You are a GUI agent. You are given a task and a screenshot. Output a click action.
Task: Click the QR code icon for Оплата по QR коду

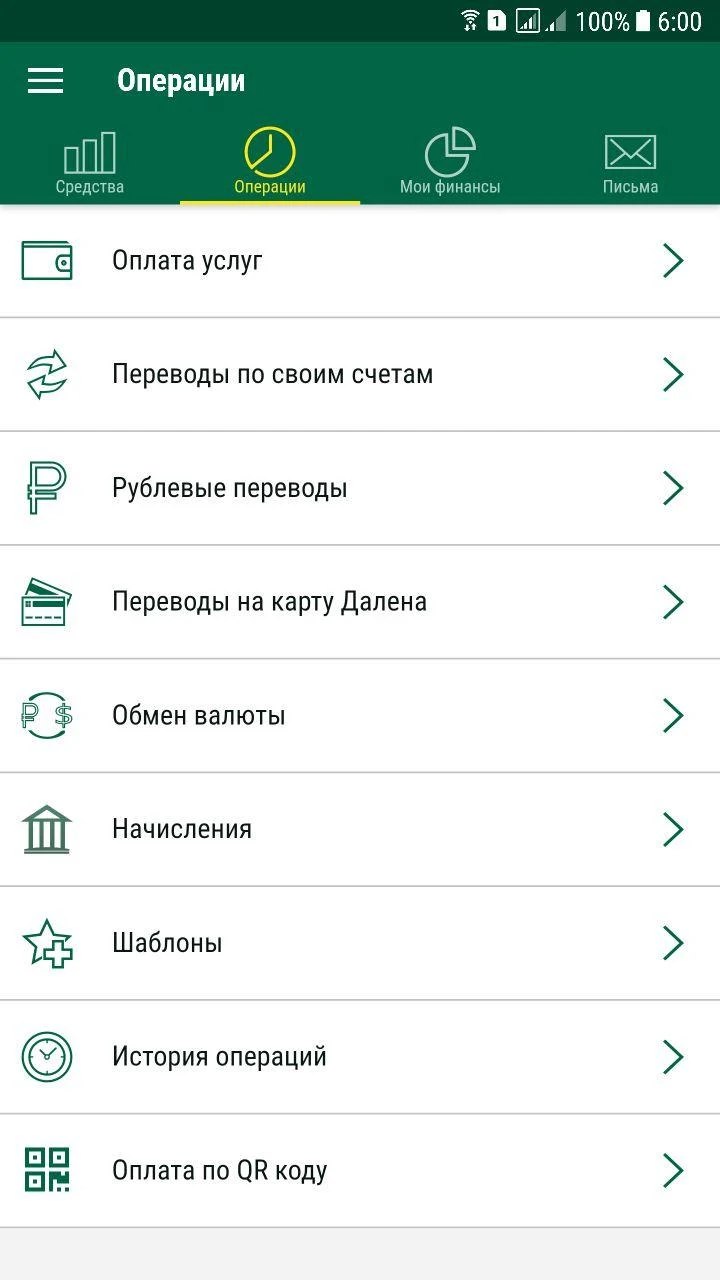(x=44, y=1169)
